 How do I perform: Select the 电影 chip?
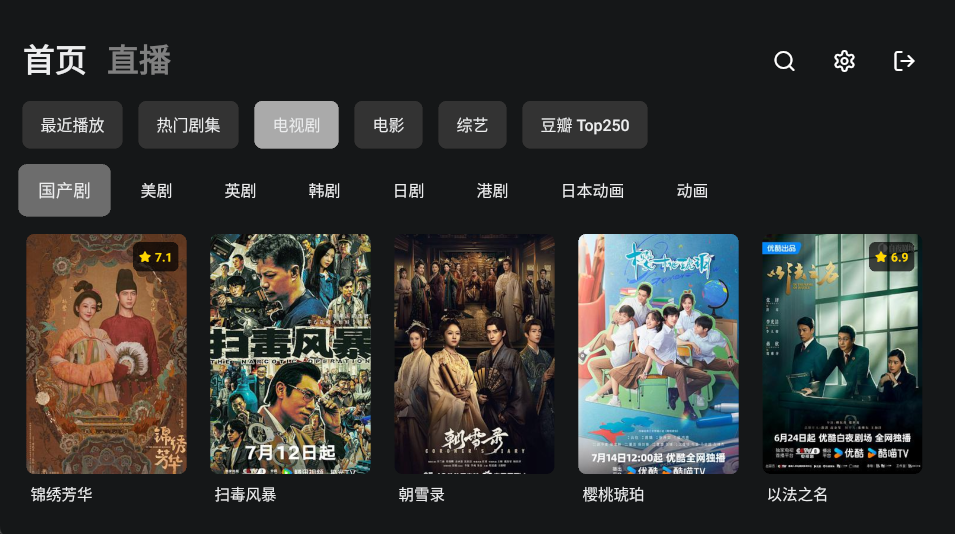pos(388,125)
